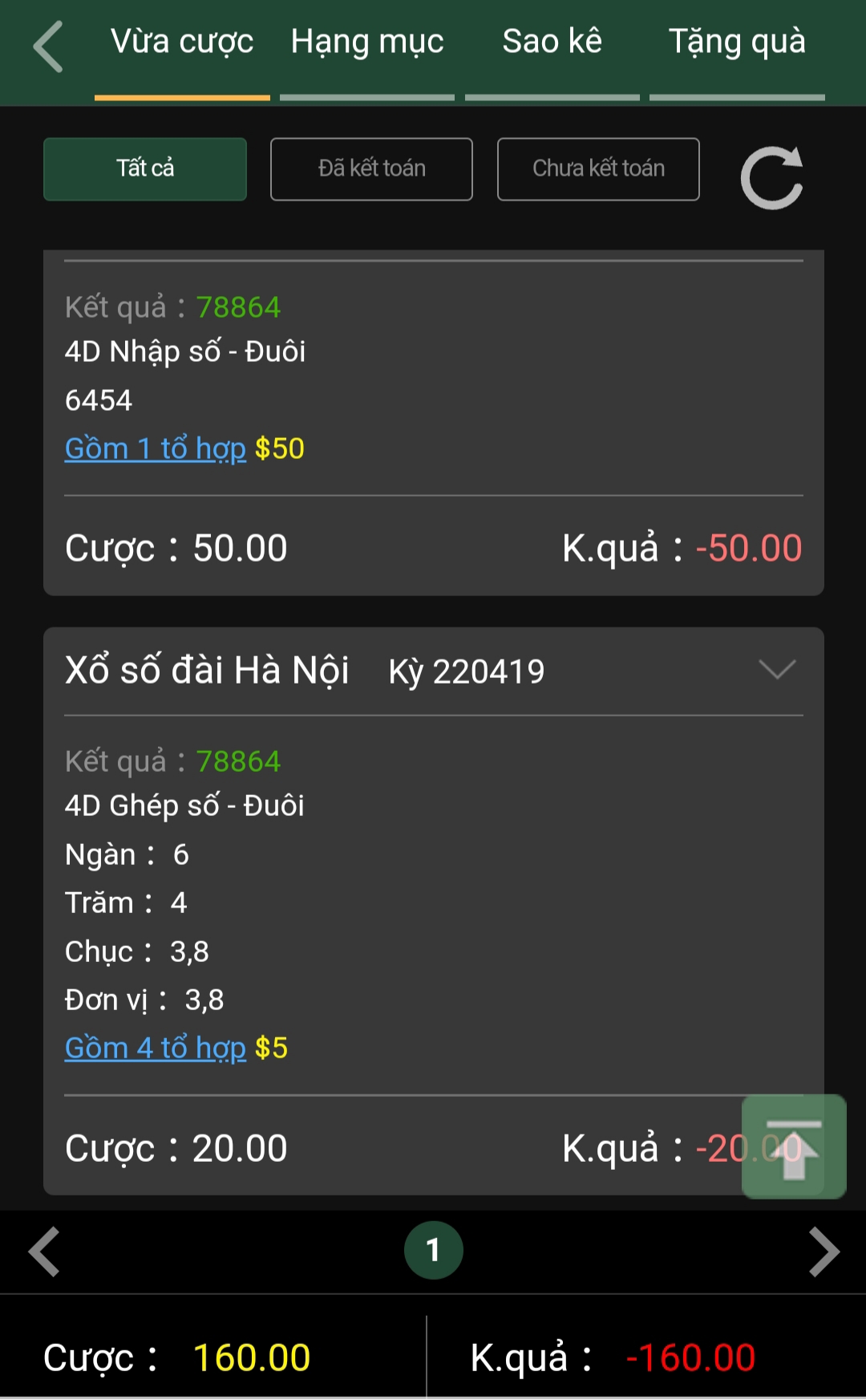This screenshot has width=866, height=1400.
Task: Open the Hạng mục tab
Action: (367, 42)
